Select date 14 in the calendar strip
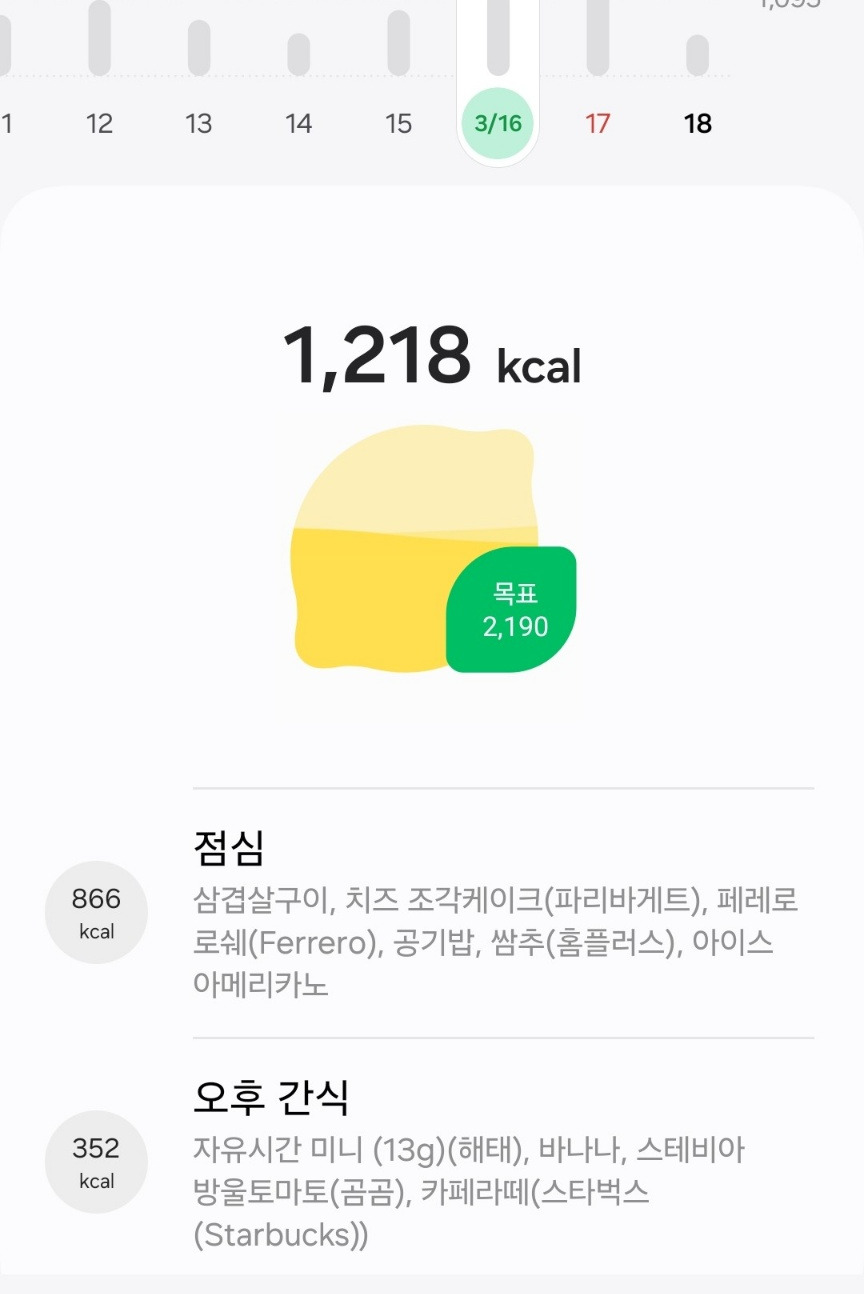 pyautogui.click(x=298, y=124)
